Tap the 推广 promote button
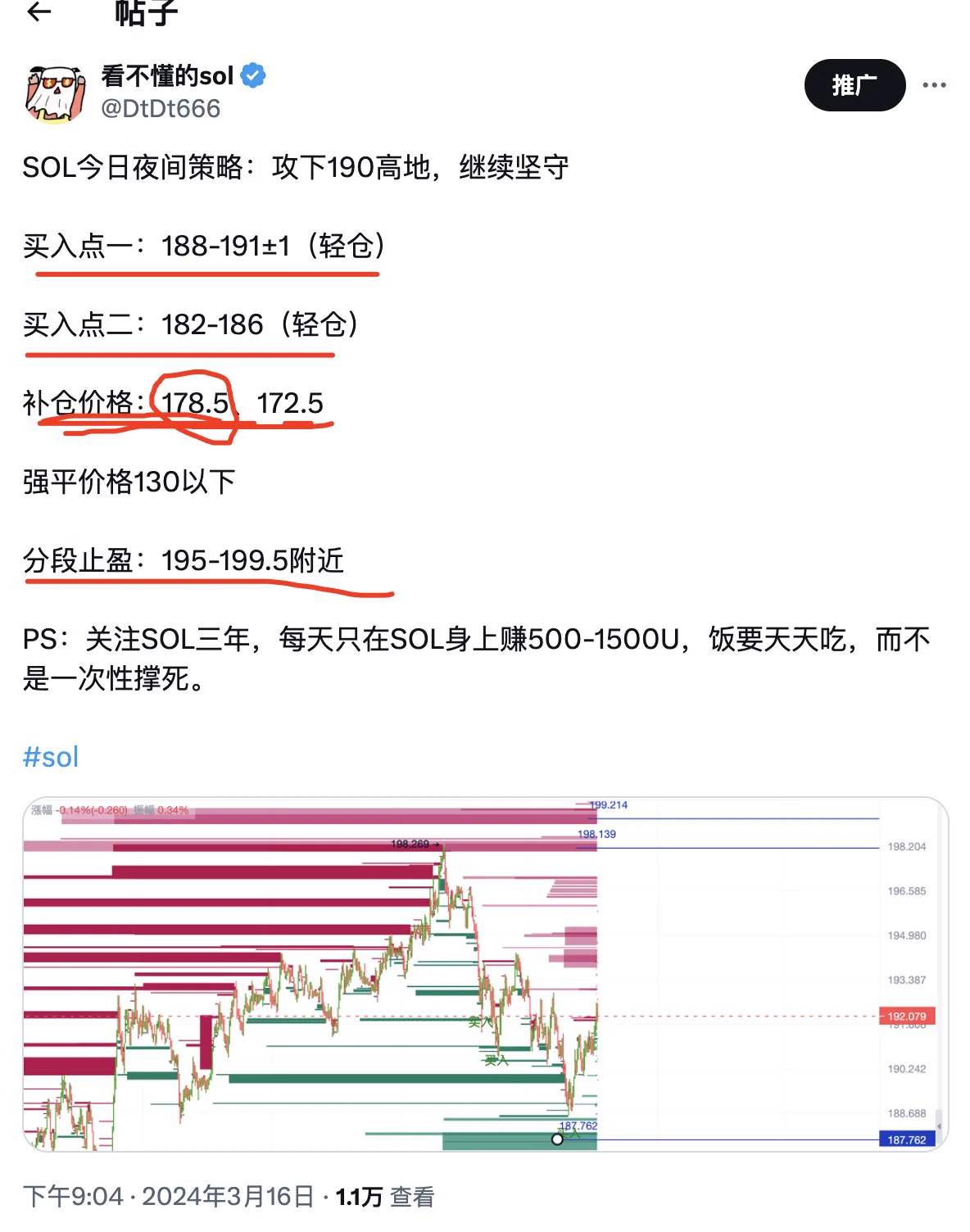The width and height of the screenshot is (970, 1232). [x=854, y=85]
